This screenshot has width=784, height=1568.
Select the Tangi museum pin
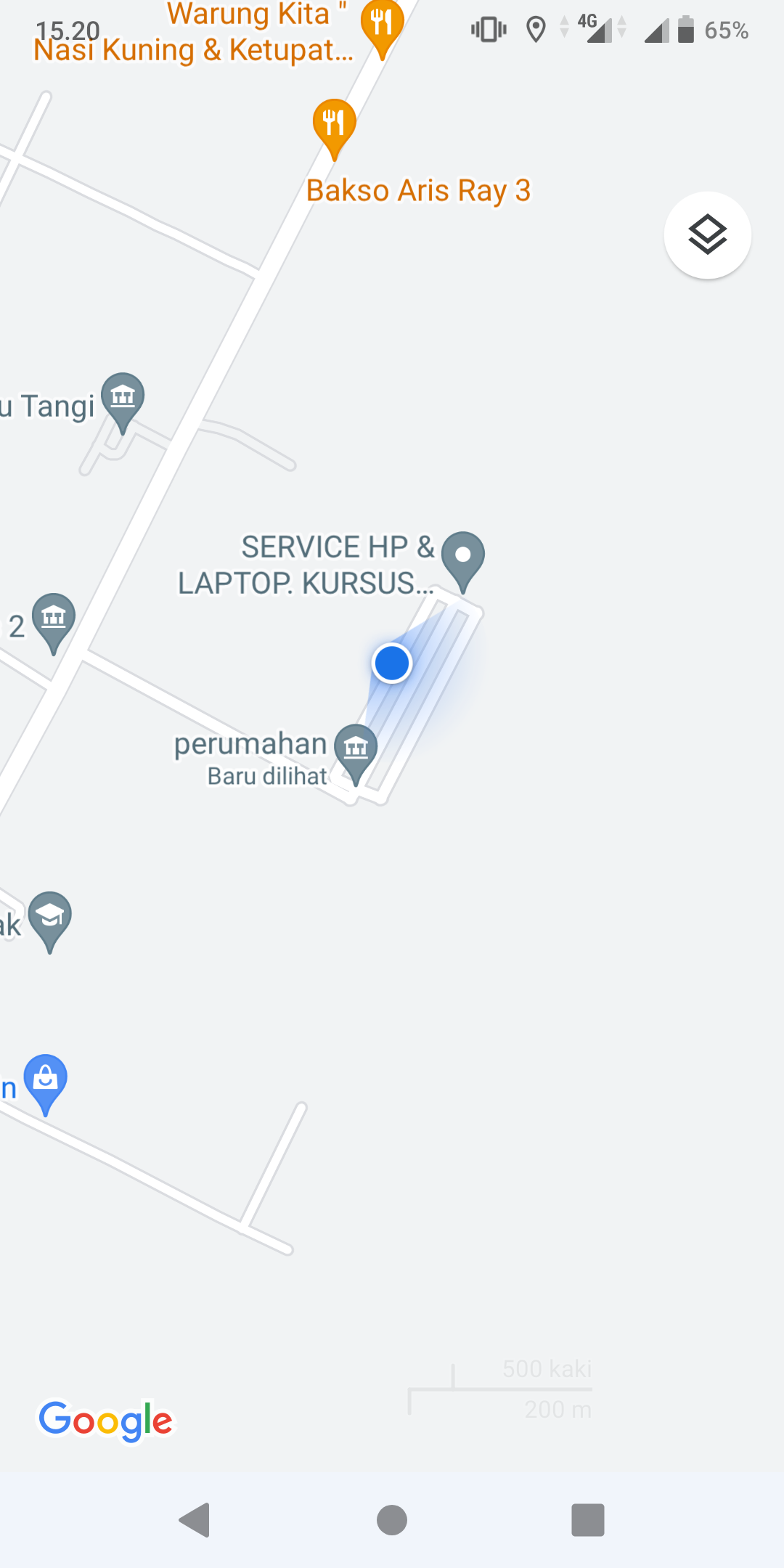click(123, 399)
